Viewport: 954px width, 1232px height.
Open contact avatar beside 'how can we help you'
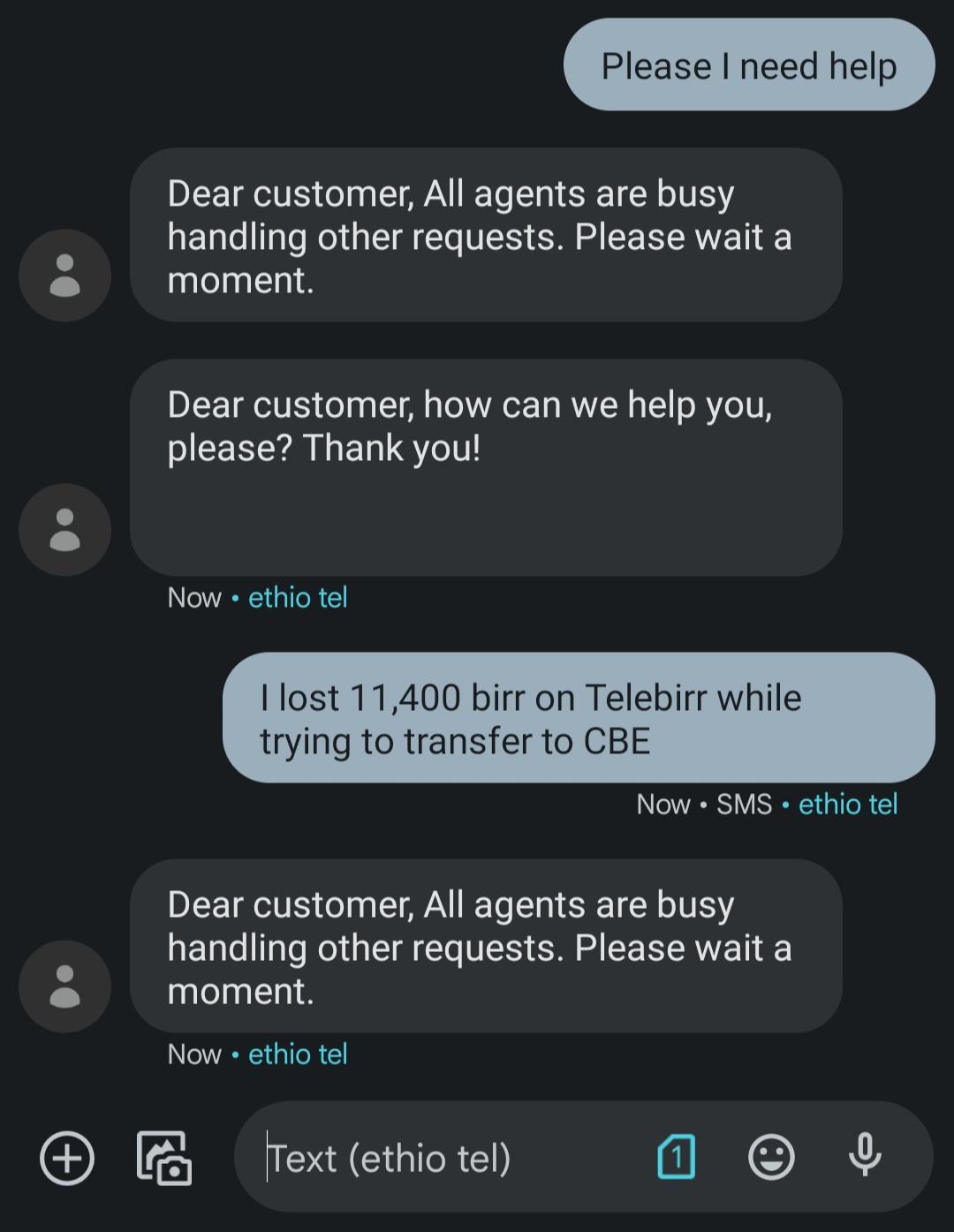(64, 530)
